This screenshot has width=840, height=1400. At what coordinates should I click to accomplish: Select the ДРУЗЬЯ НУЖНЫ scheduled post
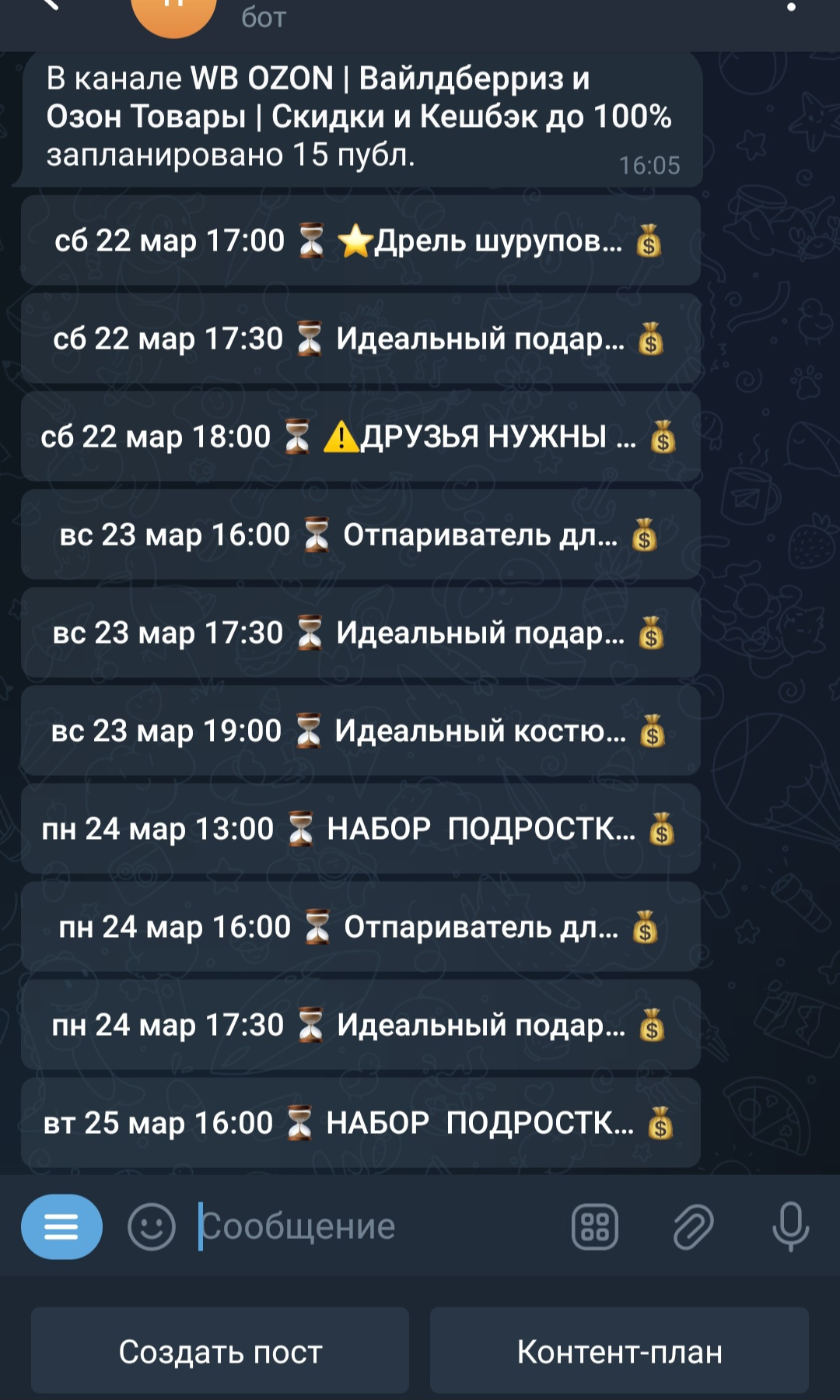(x=361, y=437)
